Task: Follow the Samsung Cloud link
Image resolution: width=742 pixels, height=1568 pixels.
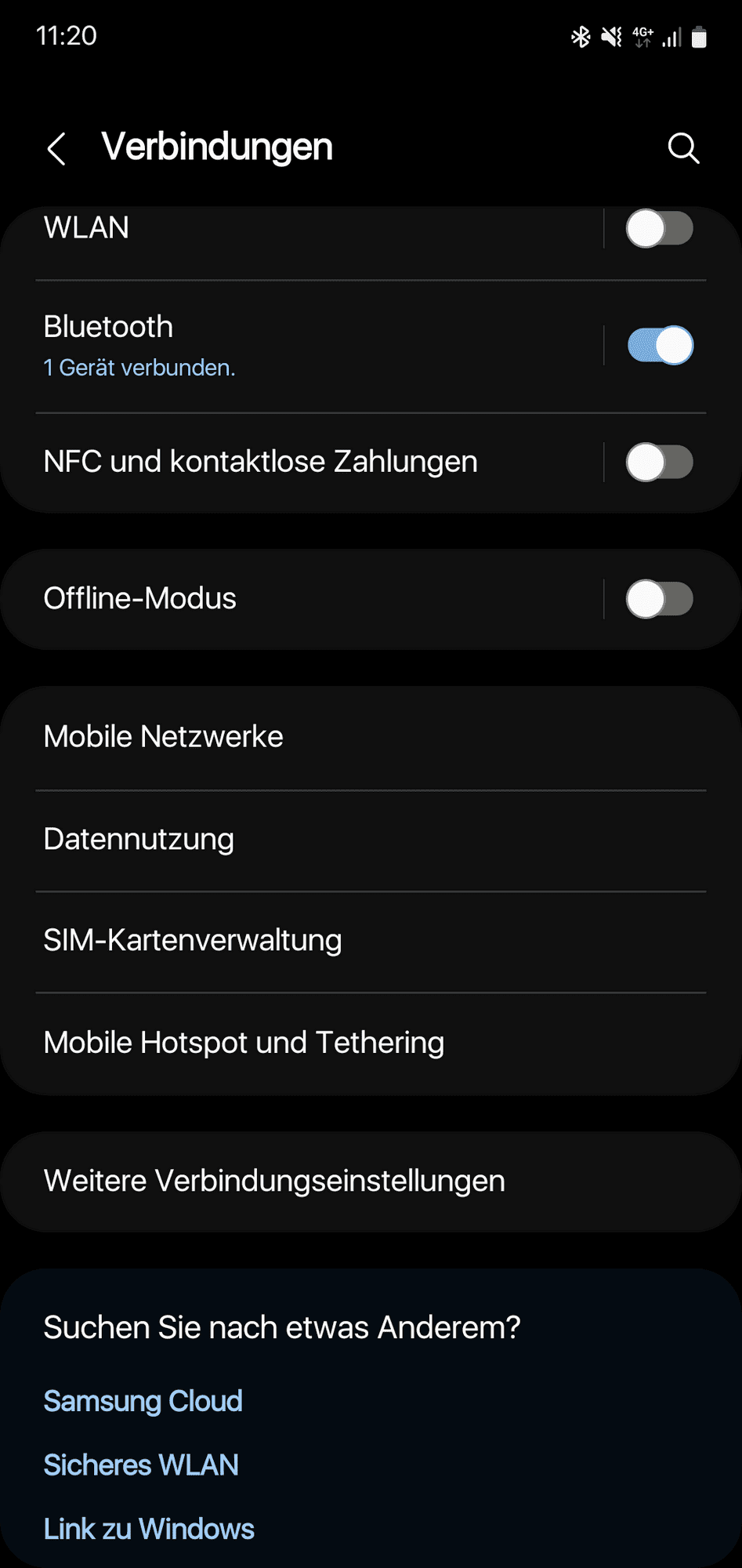Action: (x=143, y=1401)
